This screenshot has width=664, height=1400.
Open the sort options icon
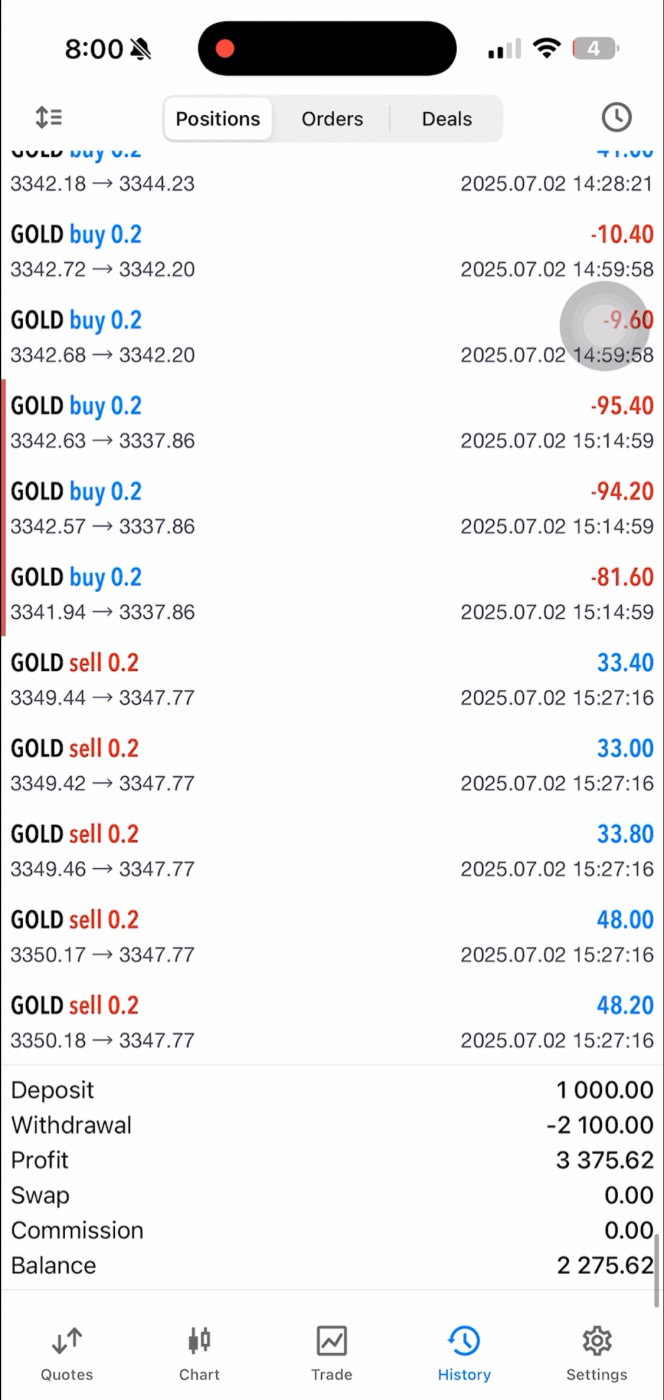(x=48, y=118)
